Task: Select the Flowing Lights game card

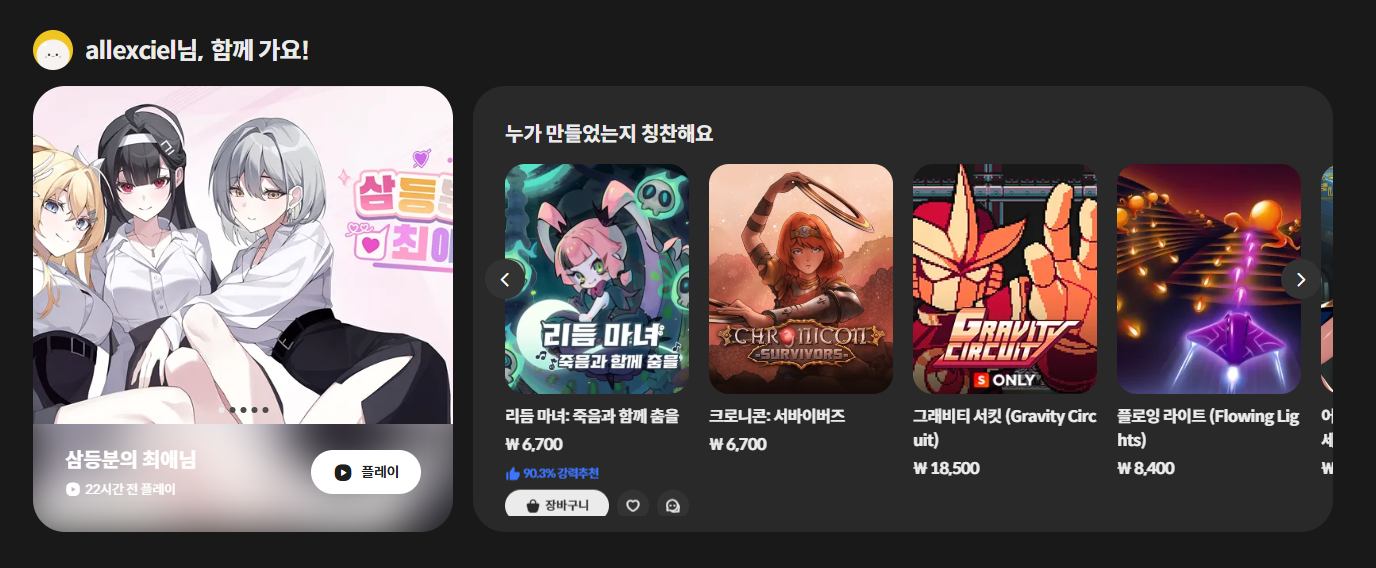Action: pos(1208,279)
